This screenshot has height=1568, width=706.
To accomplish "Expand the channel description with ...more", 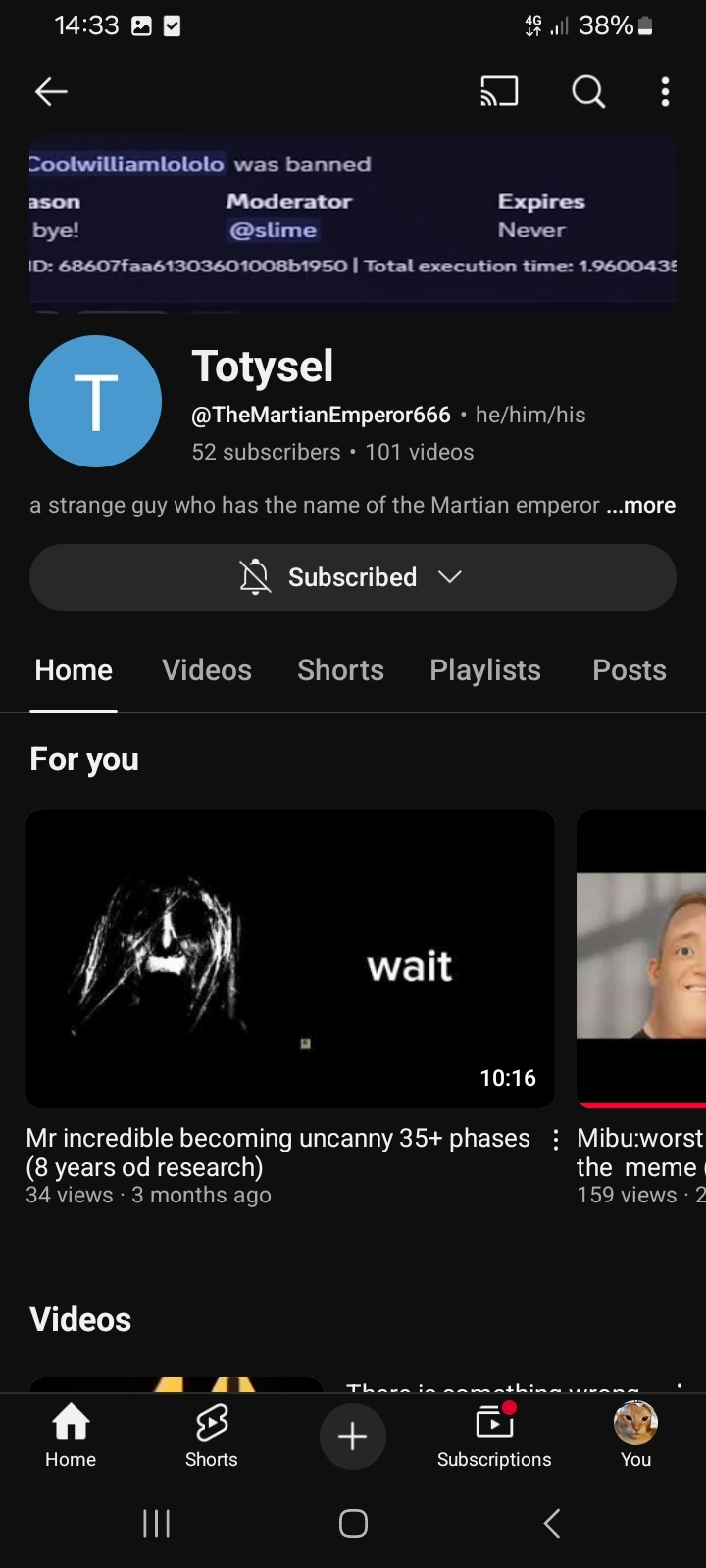I will tap(641, 506).
